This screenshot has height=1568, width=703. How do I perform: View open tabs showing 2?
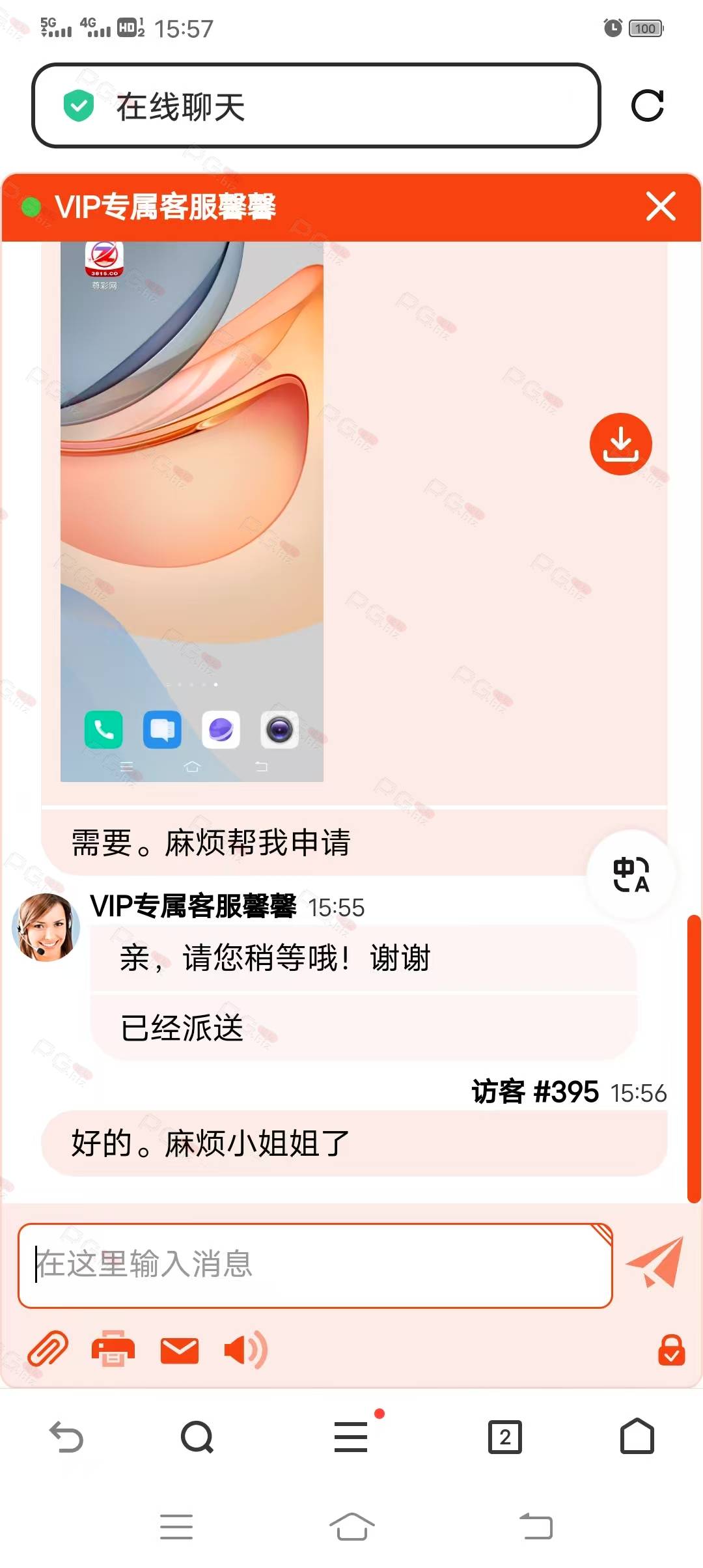(505, 1436)
